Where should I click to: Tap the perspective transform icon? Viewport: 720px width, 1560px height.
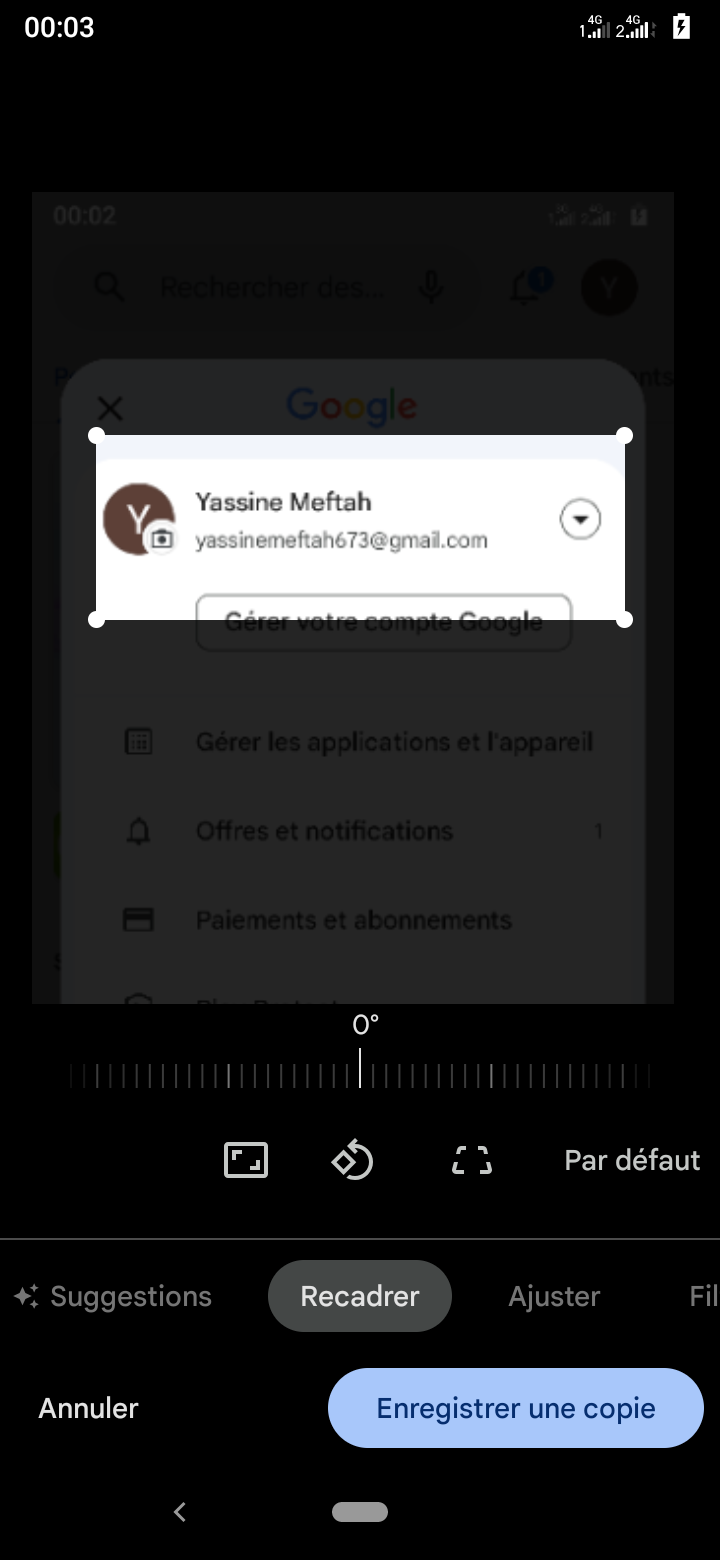[472, 1160]
